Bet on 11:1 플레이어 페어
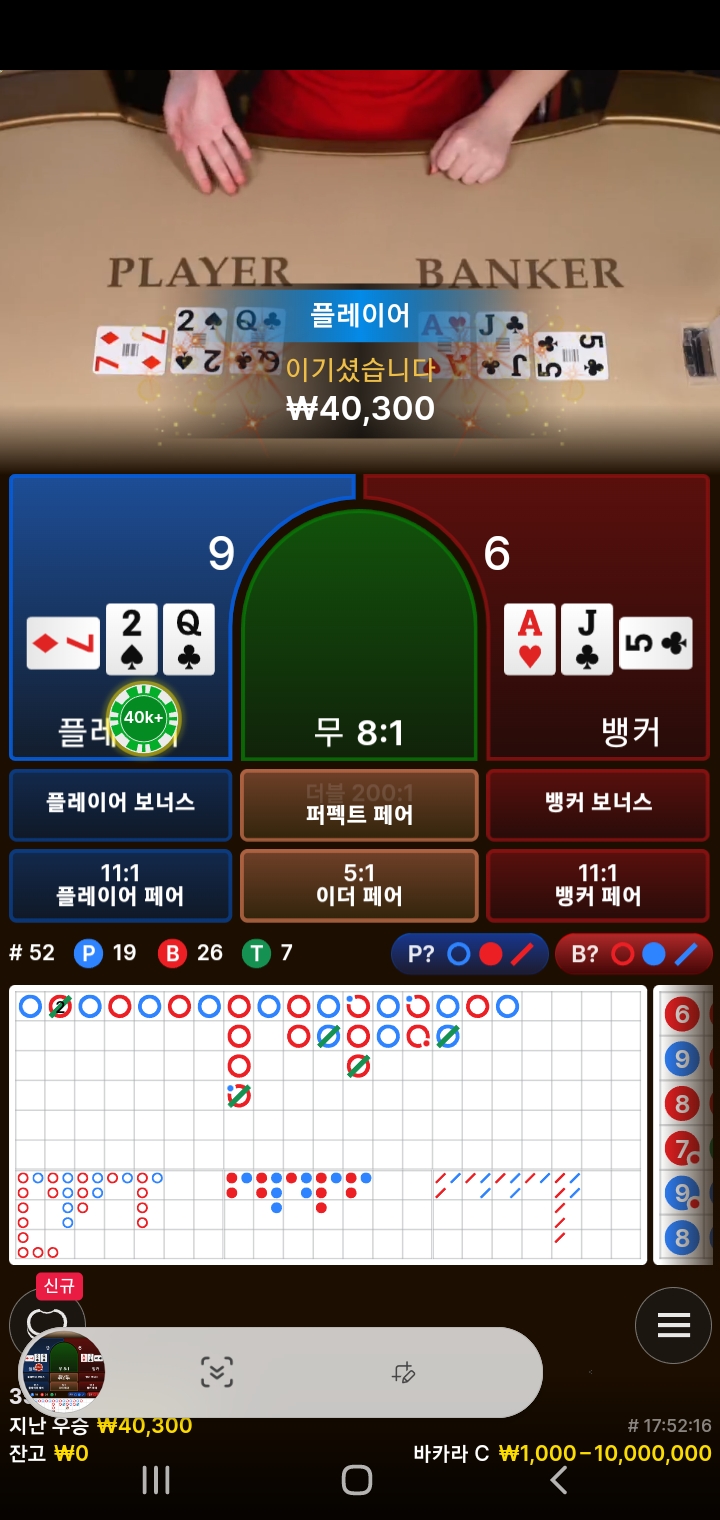The image size is (720, 1520). [120, 885]
